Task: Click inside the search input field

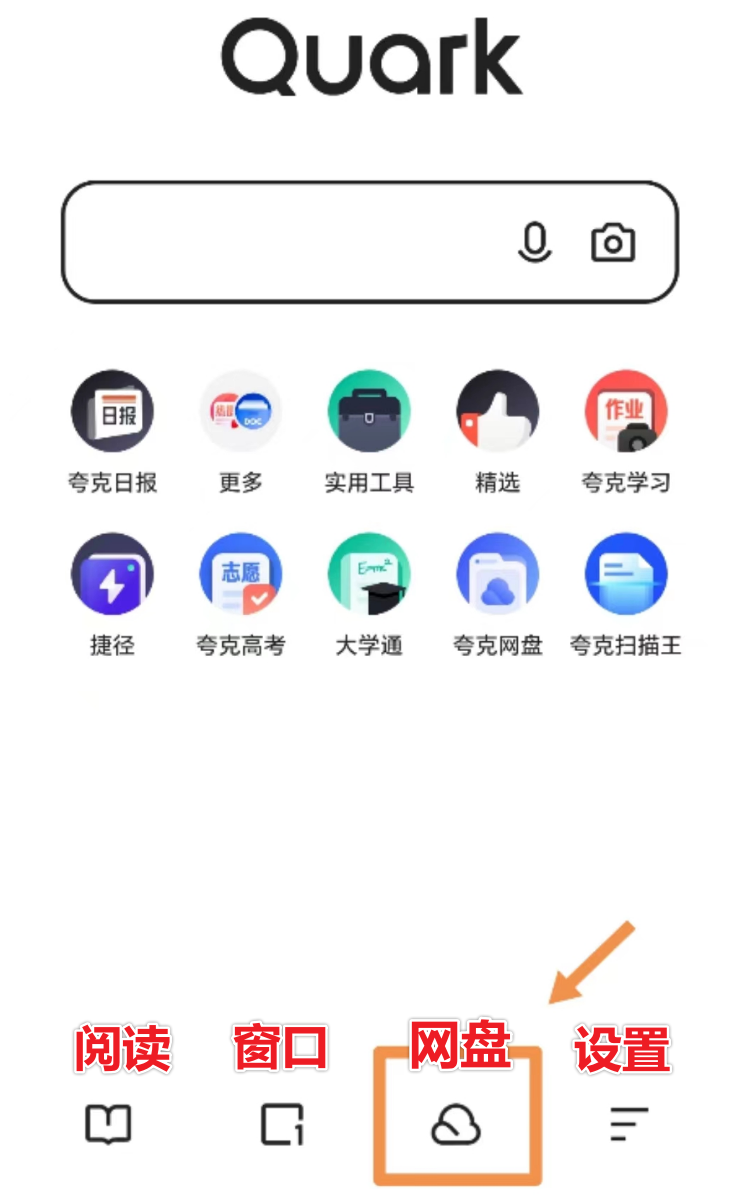Action: pos(280,241)
